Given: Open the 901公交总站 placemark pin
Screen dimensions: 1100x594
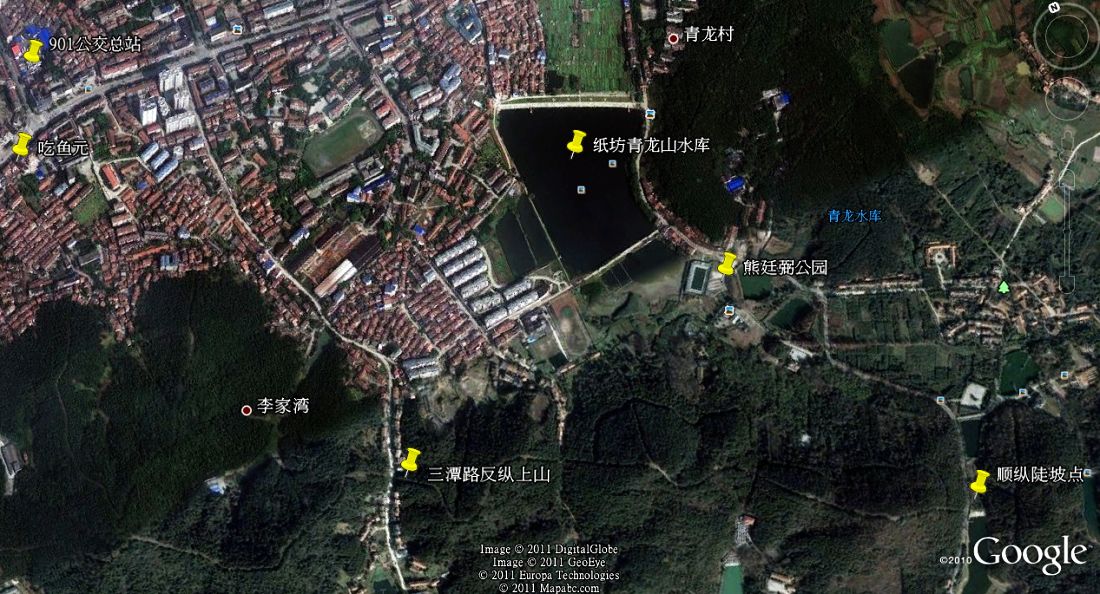Looking at the screenshot, I should (x=34, y=51).
